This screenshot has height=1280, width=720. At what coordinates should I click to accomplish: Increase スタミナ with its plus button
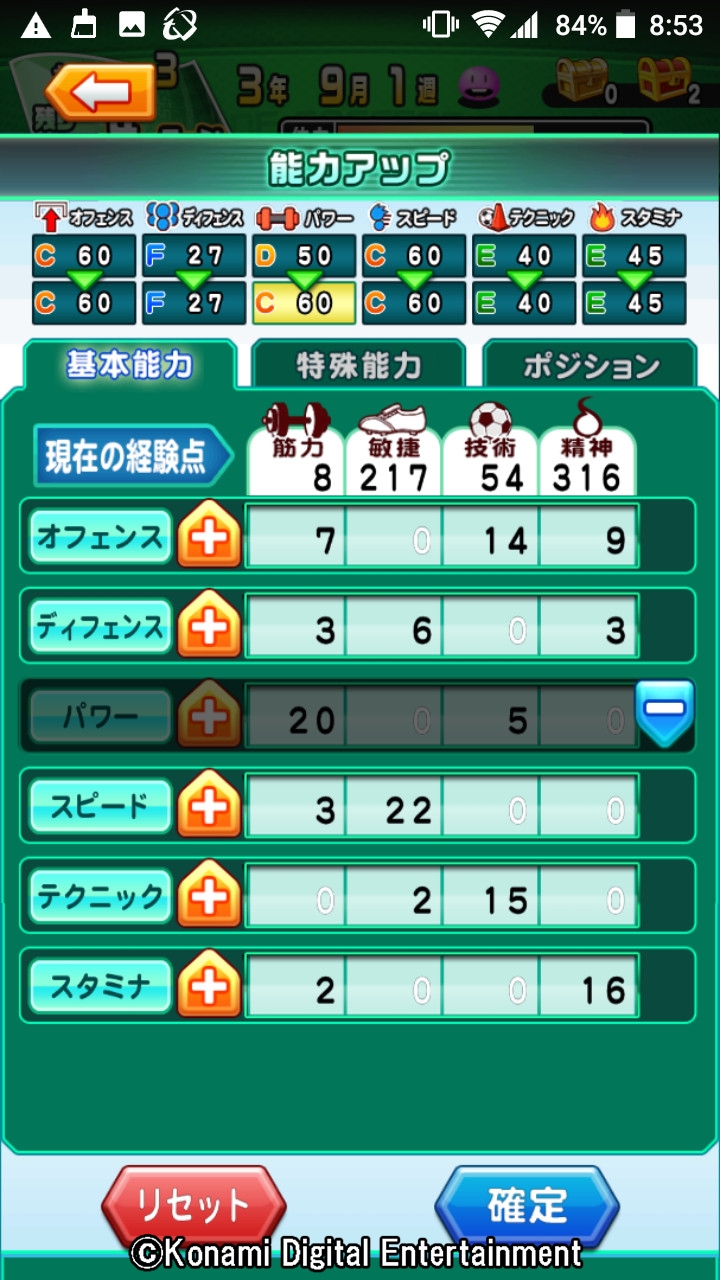209,986
